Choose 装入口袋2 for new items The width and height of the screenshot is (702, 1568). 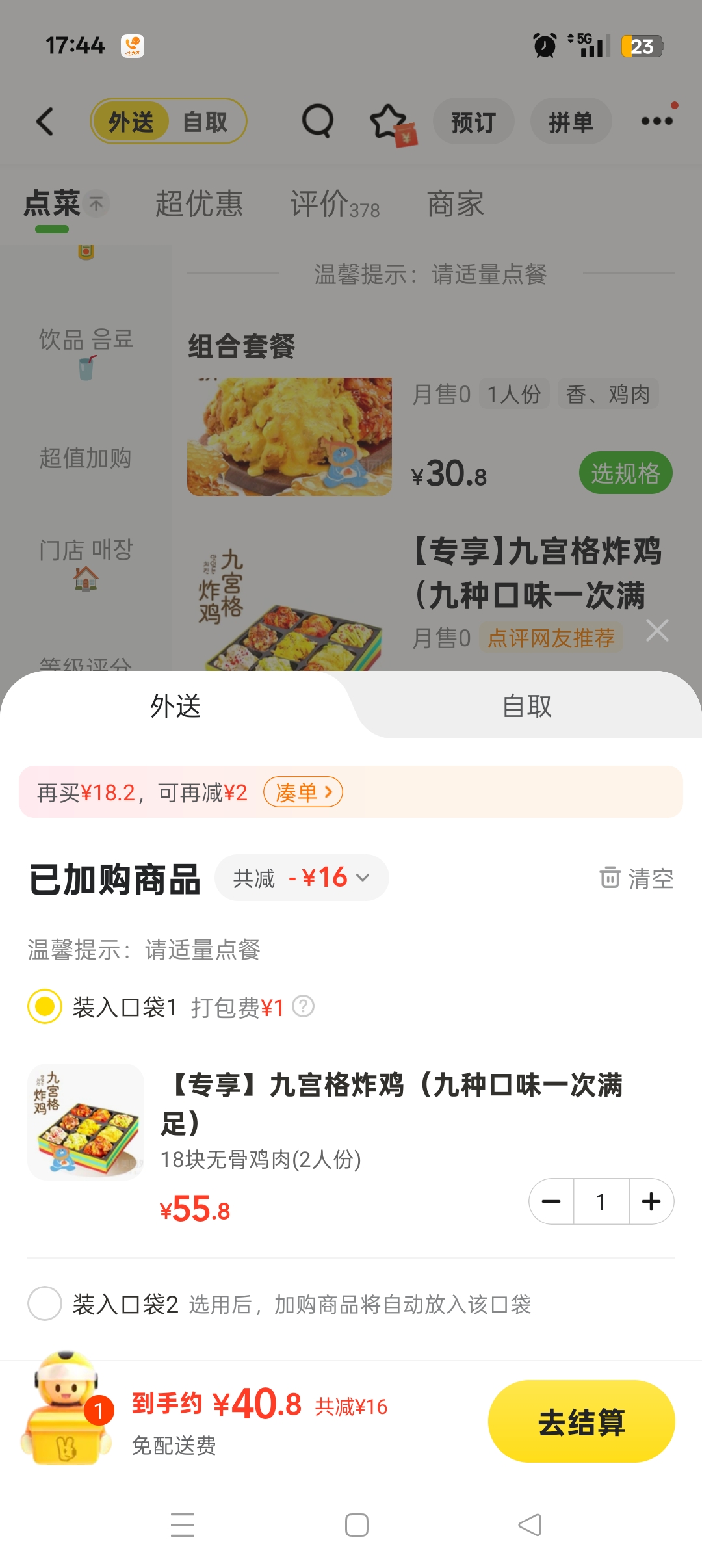[x=45, y=1303]
